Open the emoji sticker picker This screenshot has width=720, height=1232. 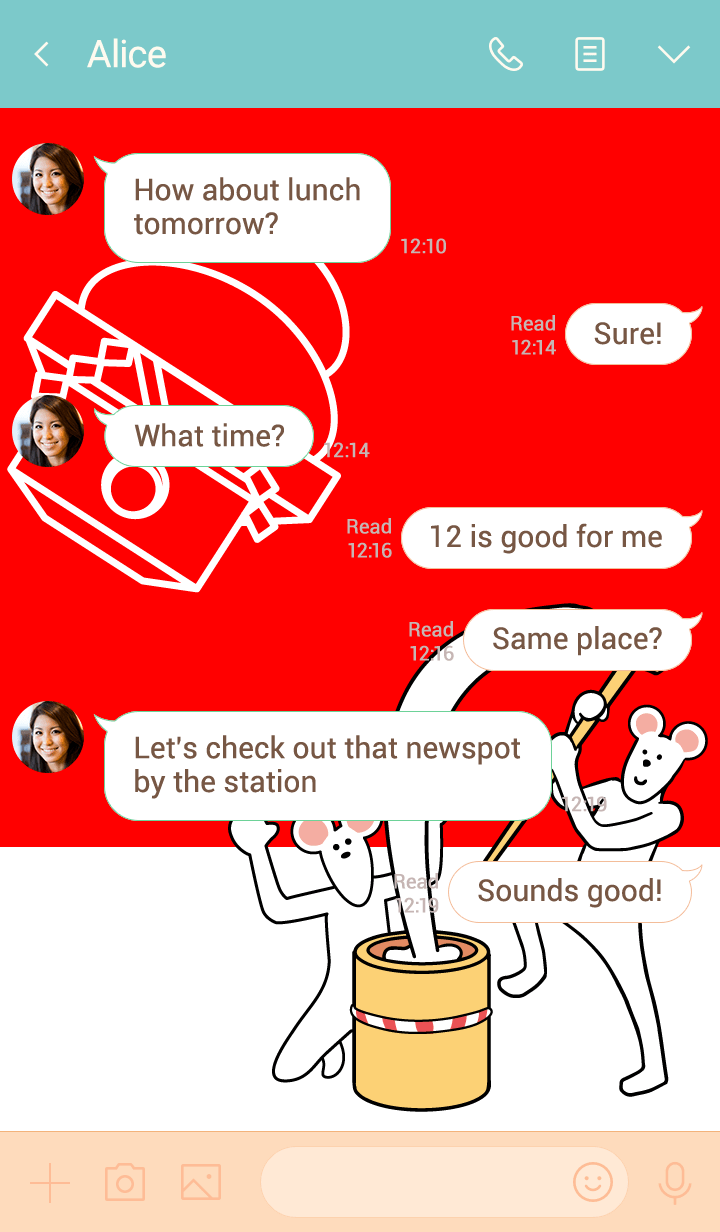(x=593, y=1183)
